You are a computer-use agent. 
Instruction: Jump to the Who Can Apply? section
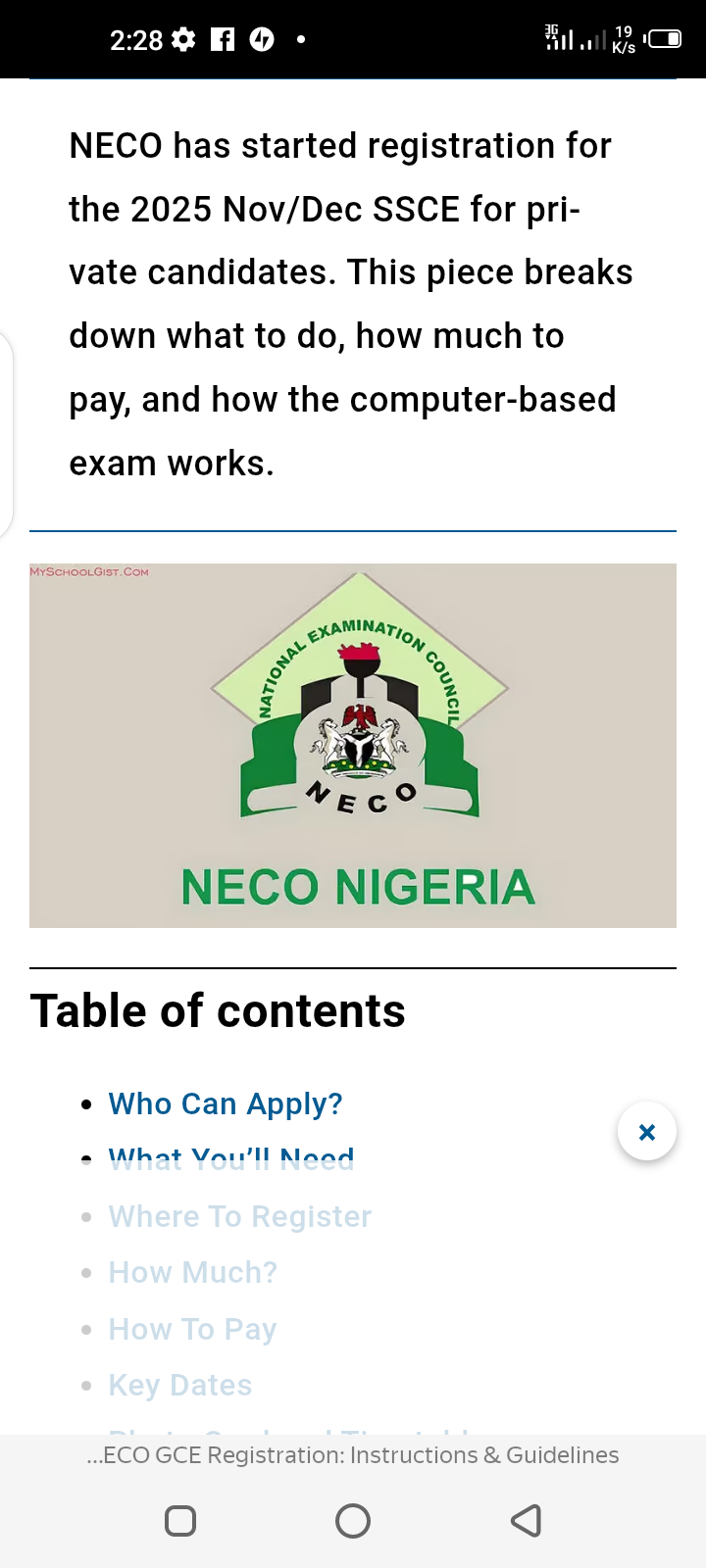[x=225, y=1104]
